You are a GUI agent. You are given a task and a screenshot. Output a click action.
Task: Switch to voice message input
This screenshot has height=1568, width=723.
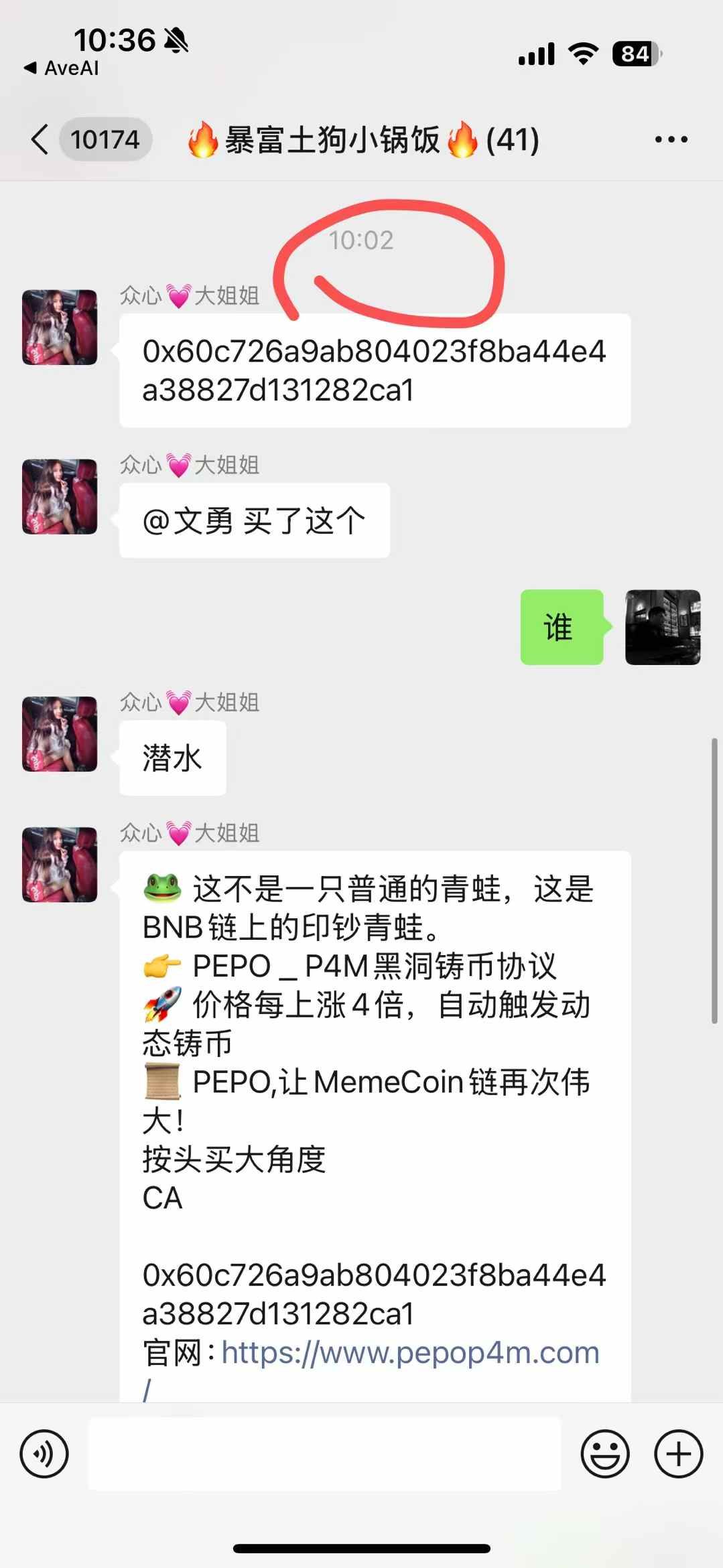click(x=44, y=1453)
